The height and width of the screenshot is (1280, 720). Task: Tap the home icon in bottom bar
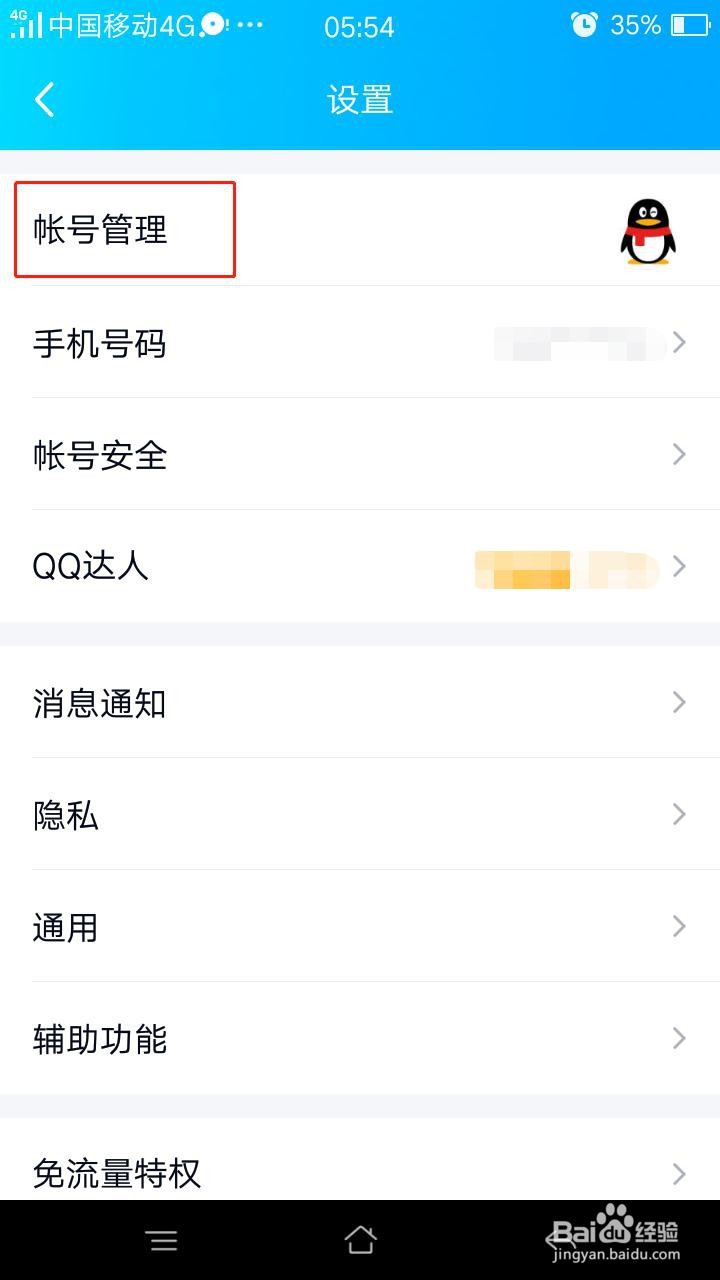coord(360,1238)
